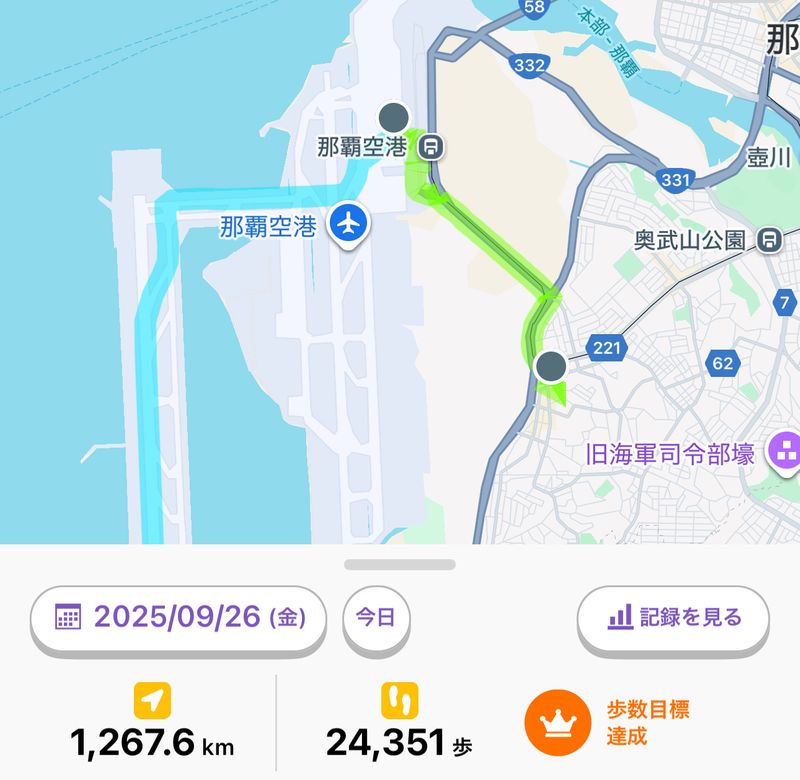The height and width of the screenshot is (780, 800).
Task: Select the 那覇空港 station marker
Action: (431, 147)
